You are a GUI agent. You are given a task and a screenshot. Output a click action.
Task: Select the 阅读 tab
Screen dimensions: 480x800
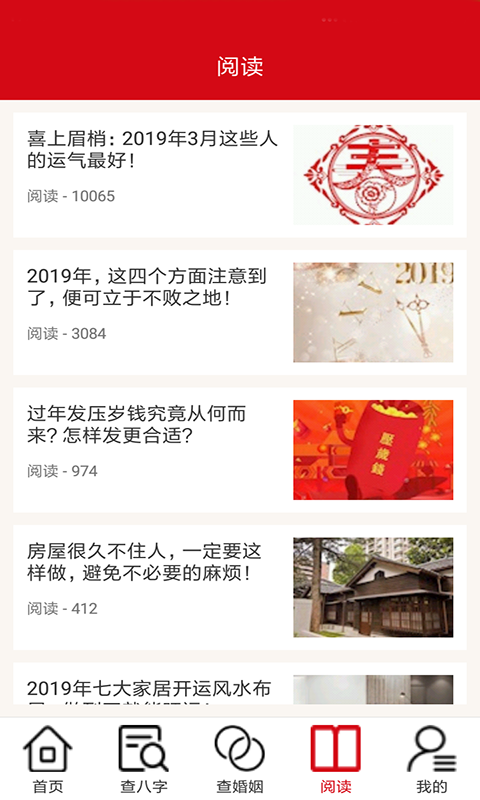point(336,759)
